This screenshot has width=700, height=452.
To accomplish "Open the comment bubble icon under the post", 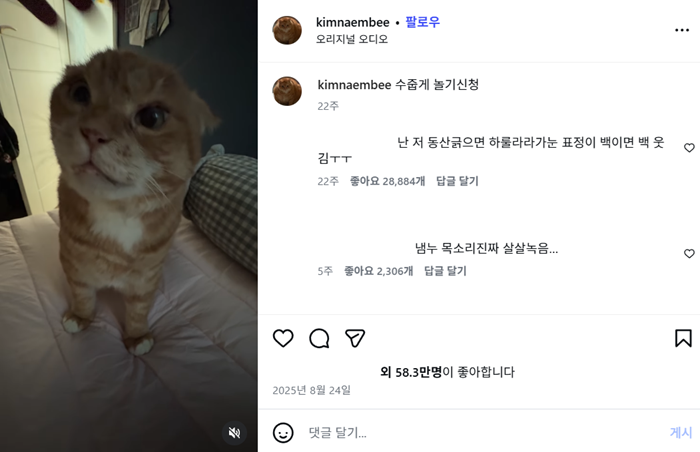I will [319, 338].
